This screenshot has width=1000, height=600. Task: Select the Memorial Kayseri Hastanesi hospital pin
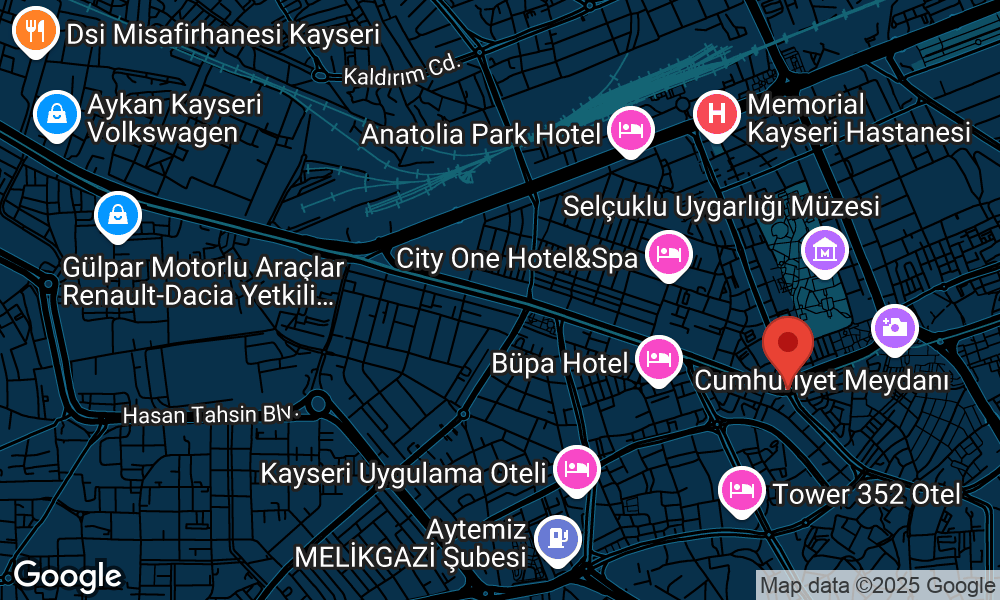coord(717,114)
